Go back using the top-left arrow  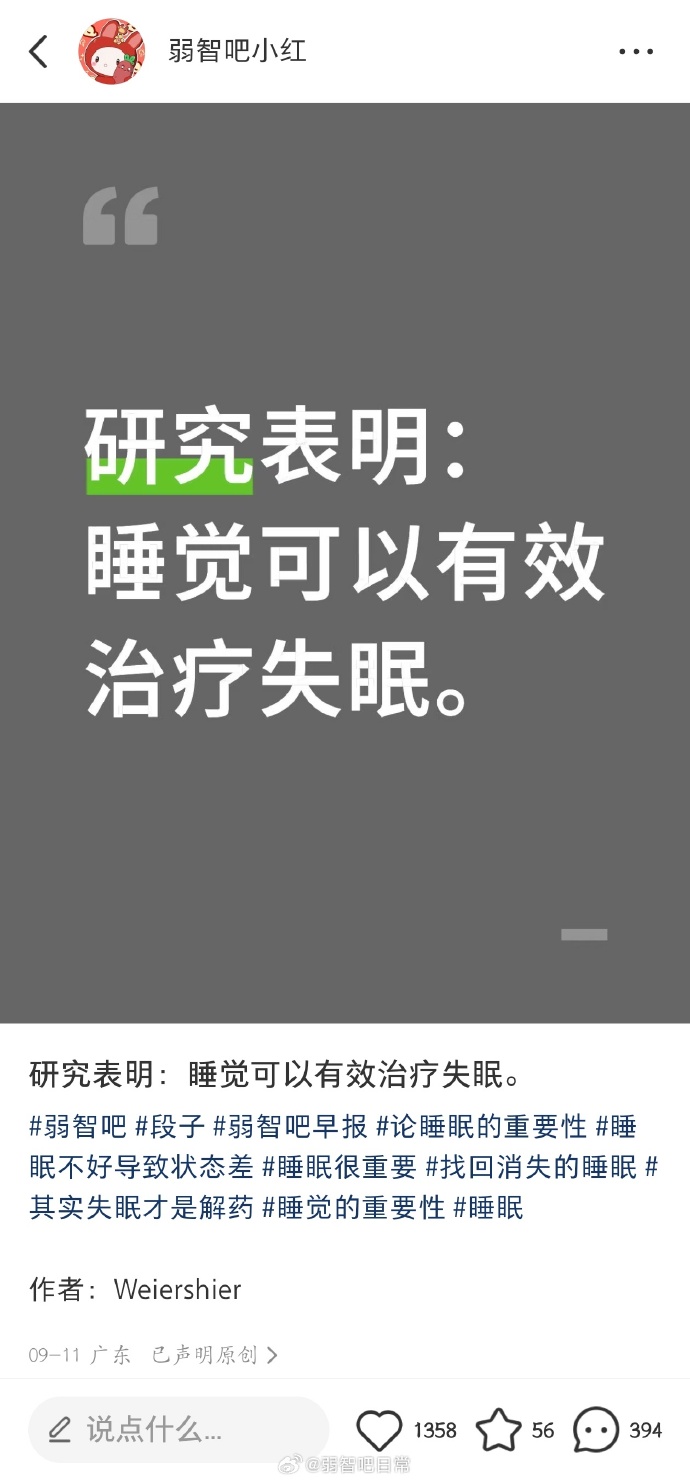coord(38,51)
